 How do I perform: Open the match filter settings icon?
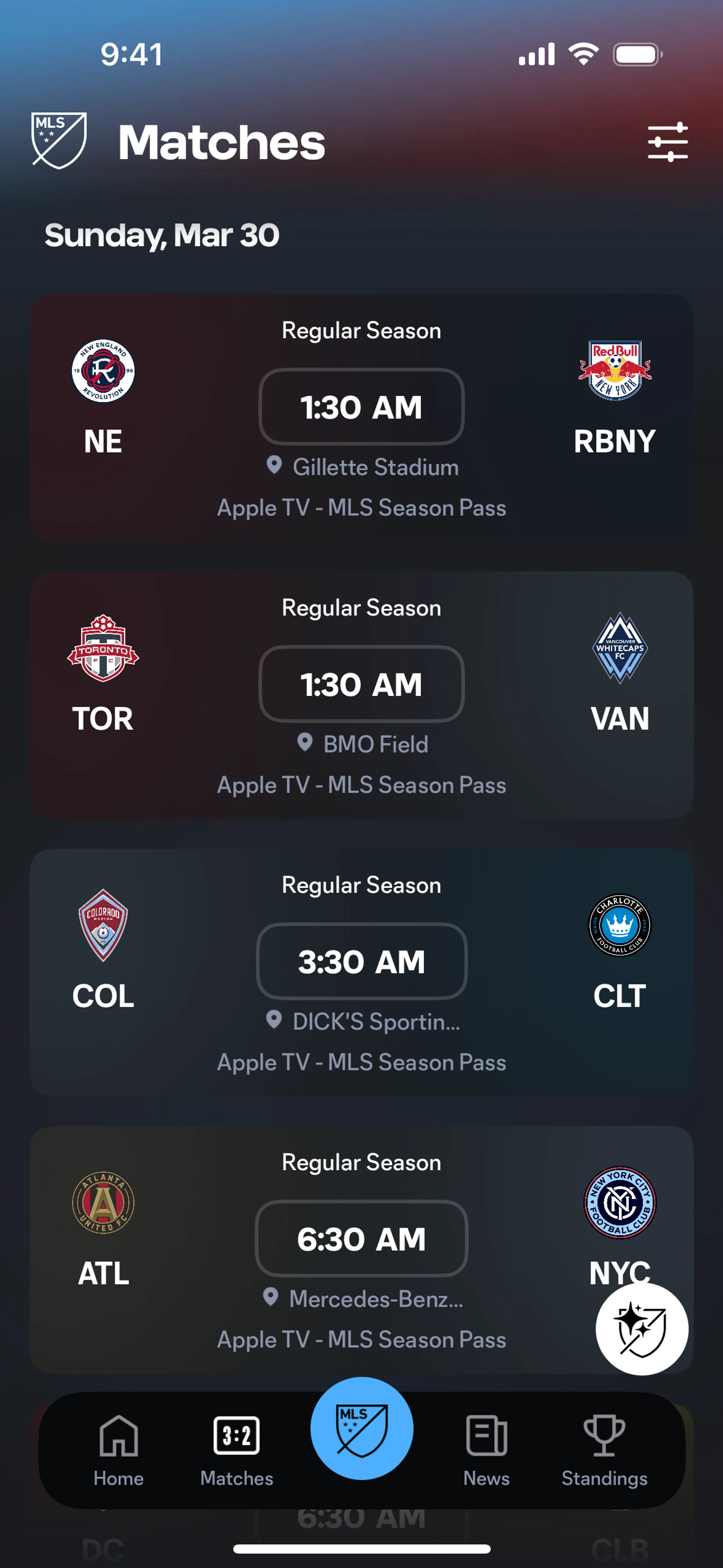667,142
